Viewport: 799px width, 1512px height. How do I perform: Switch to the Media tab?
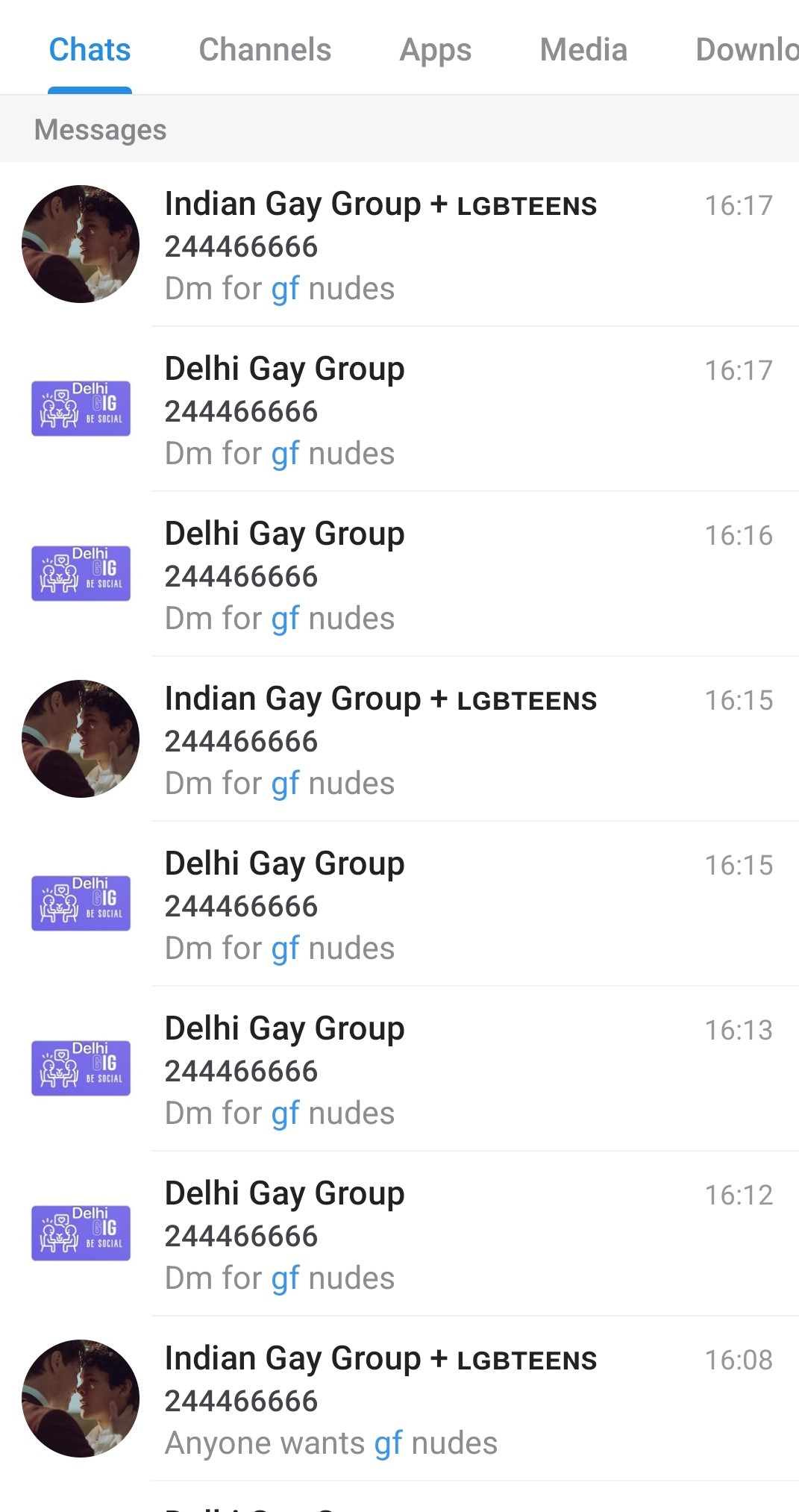click(583, 50)
